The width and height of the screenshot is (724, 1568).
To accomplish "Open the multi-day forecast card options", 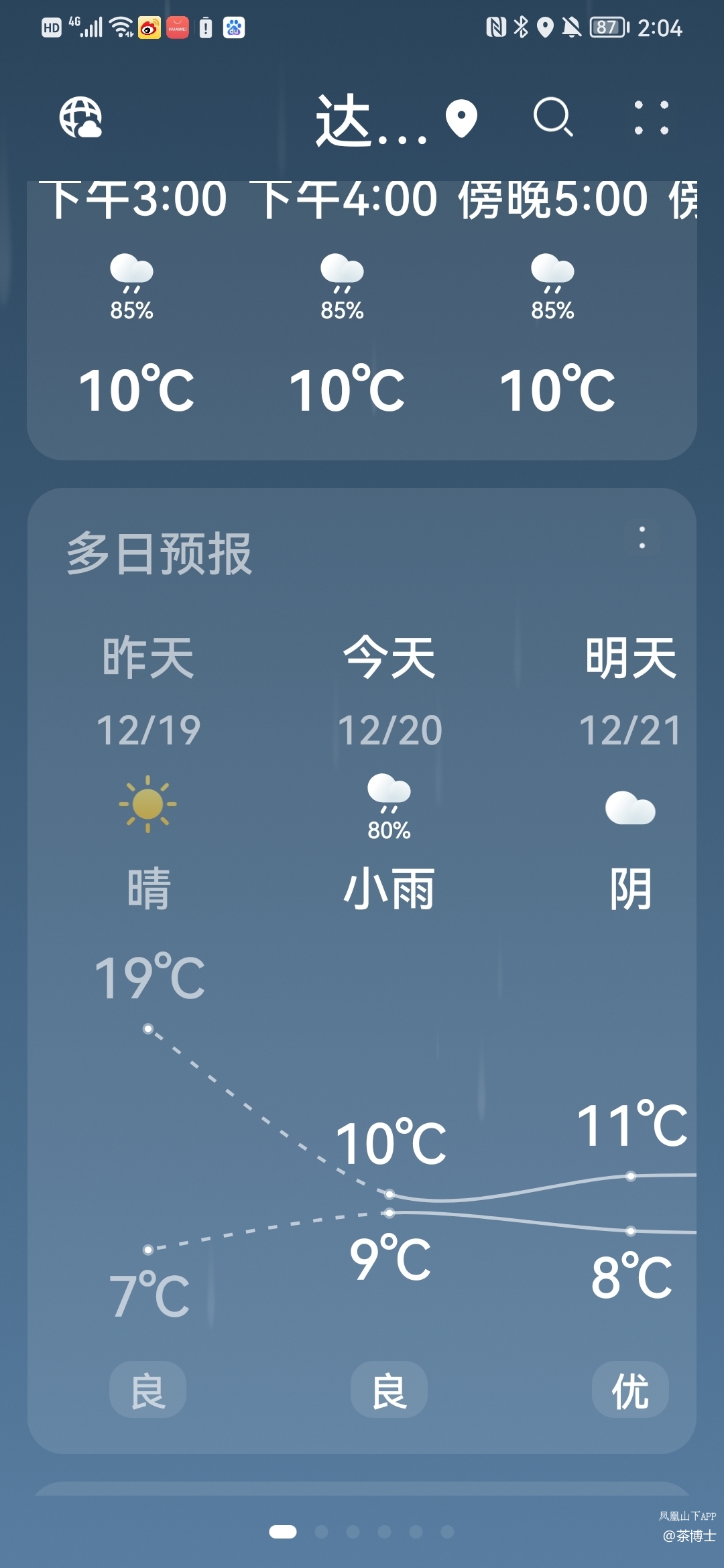I will (642, 537).
